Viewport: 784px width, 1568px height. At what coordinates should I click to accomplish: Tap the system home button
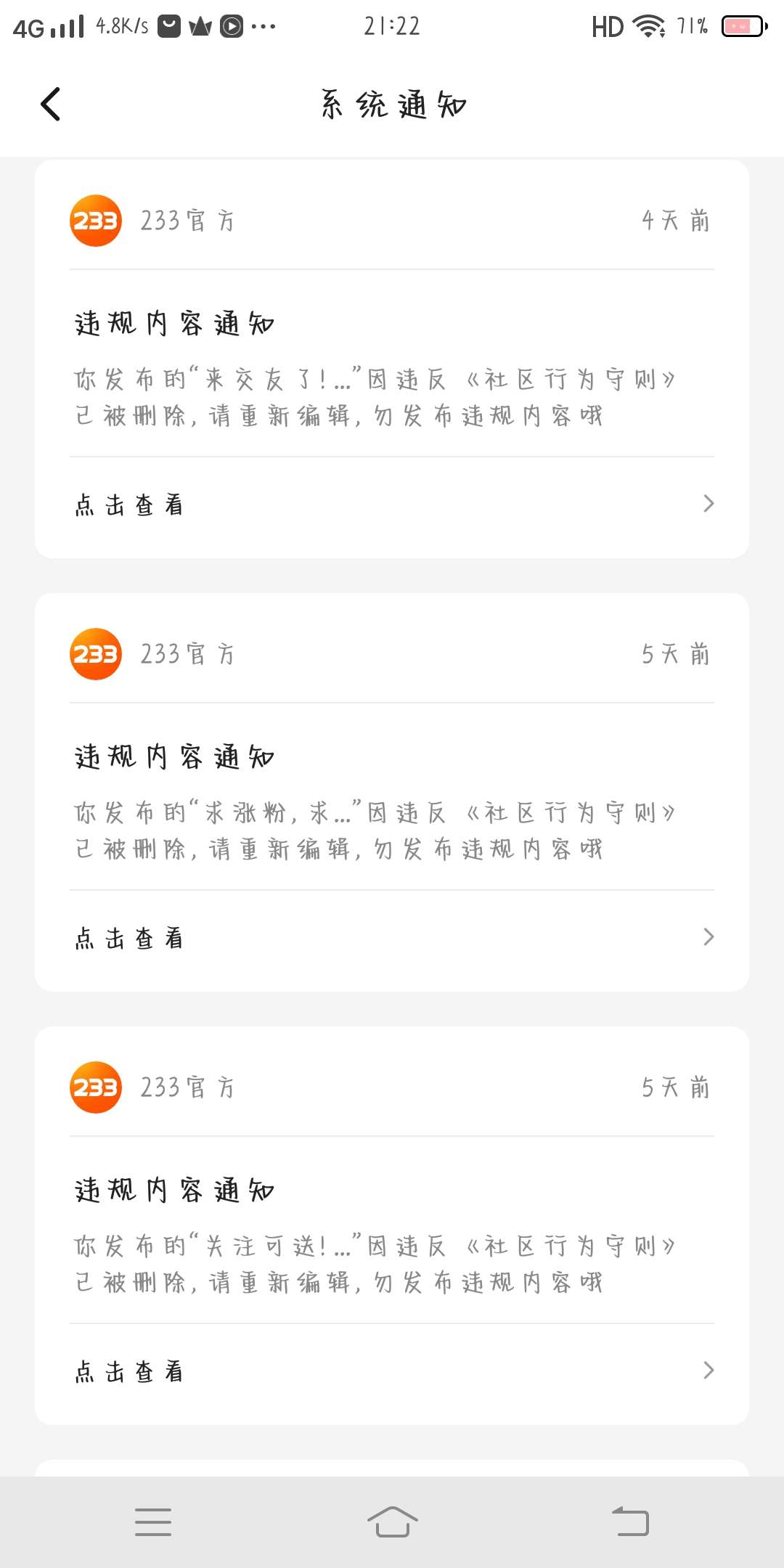pos(392,1522)
